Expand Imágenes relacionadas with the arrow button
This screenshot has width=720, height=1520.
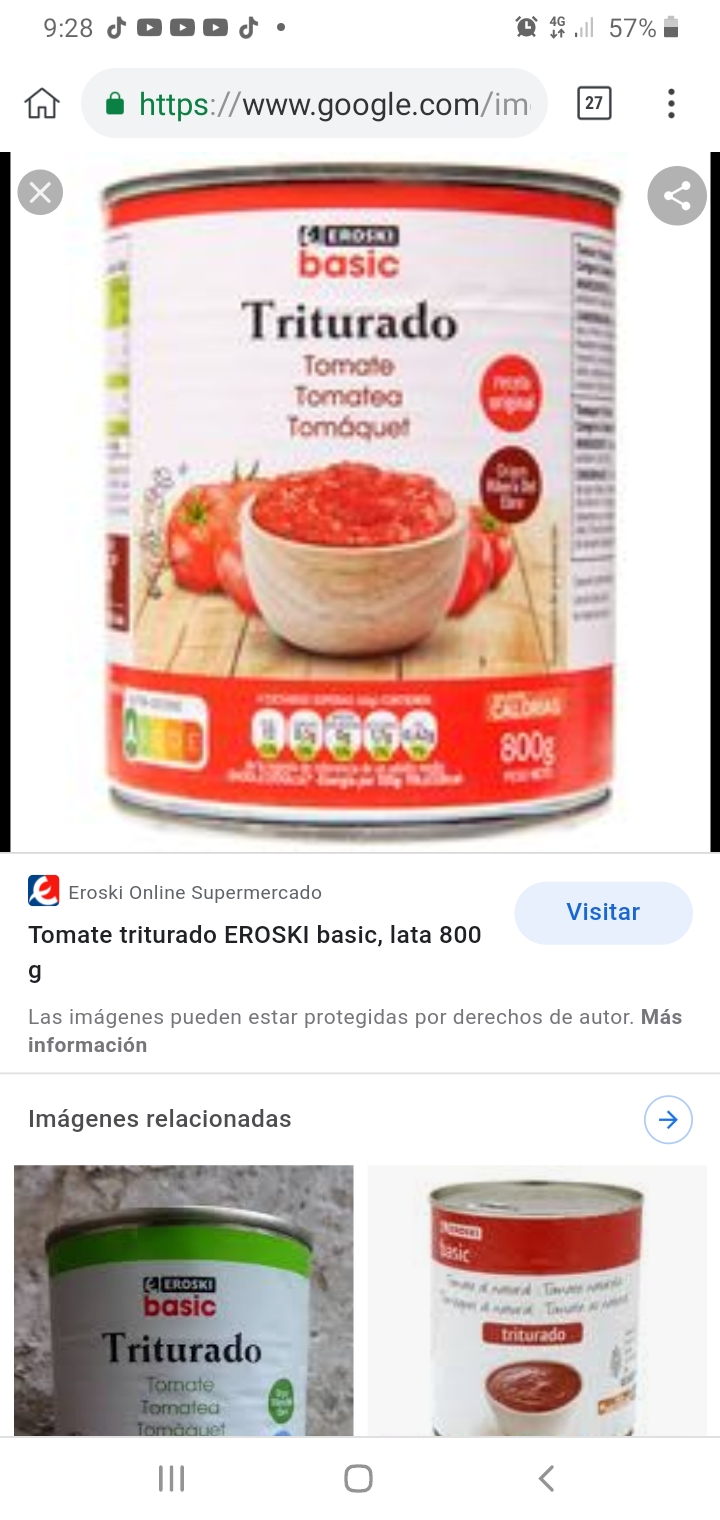[x=667, y=1119]
